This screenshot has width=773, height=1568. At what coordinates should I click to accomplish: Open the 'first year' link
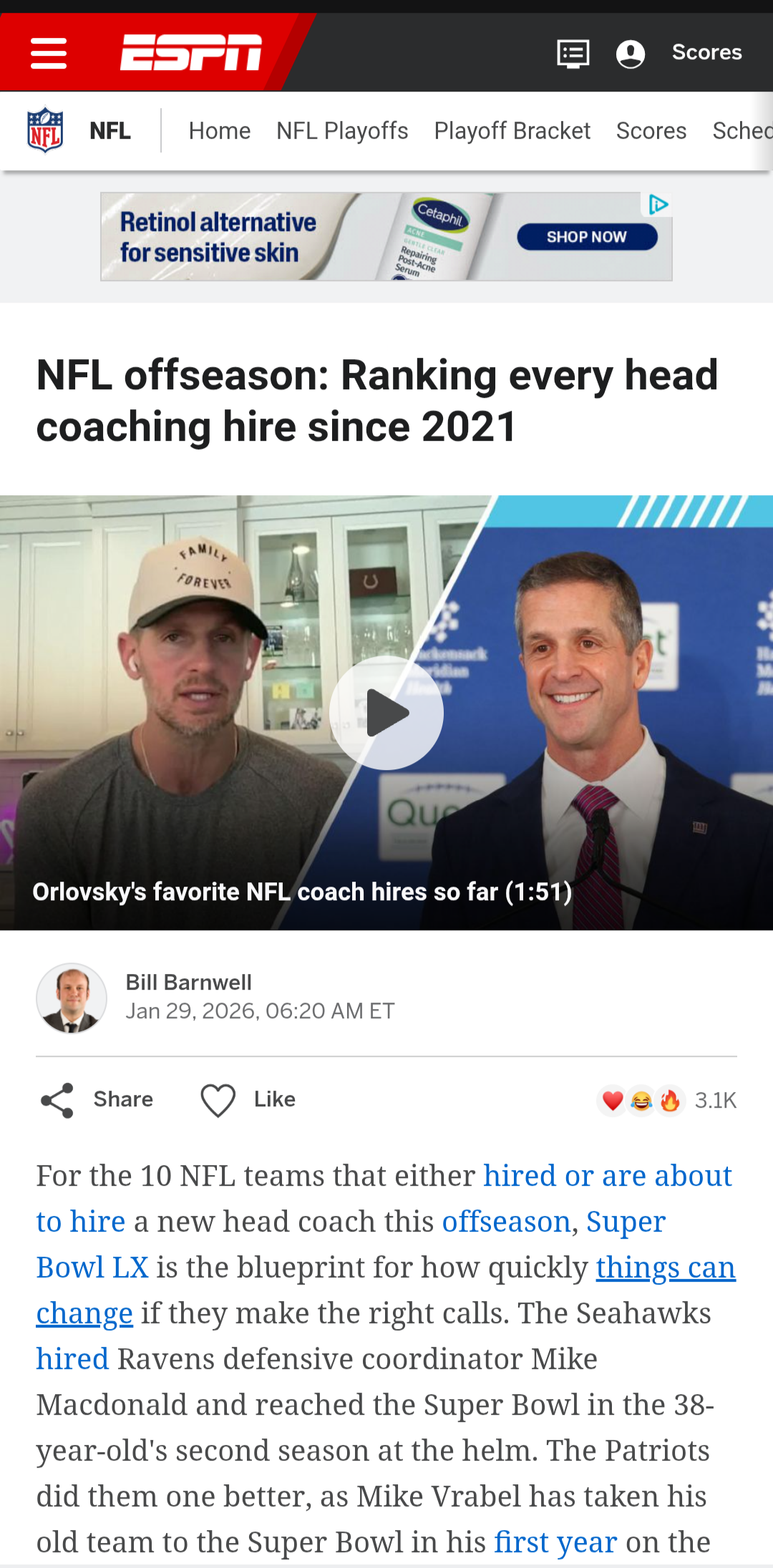[x=555, y=1542]
